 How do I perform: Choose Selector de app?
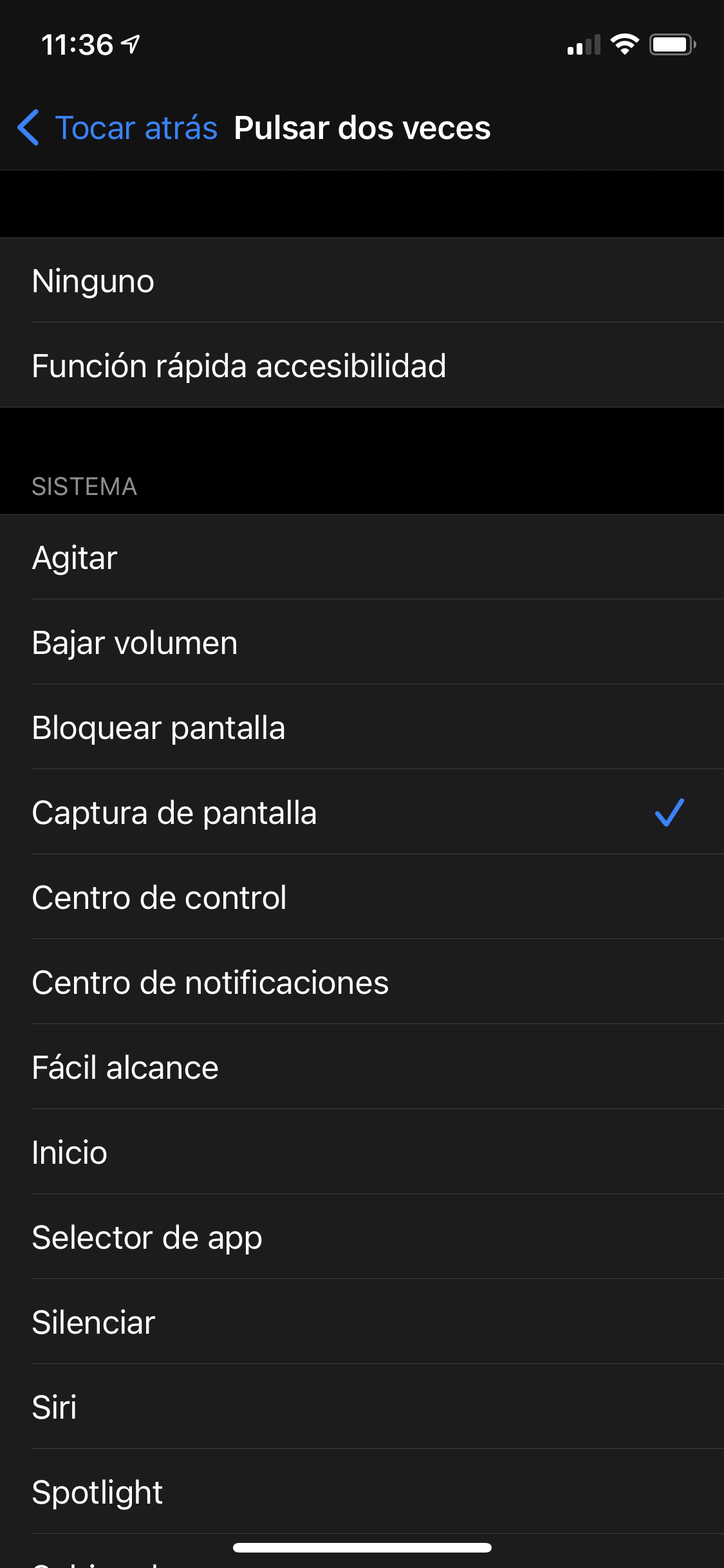click(362, 1237)
